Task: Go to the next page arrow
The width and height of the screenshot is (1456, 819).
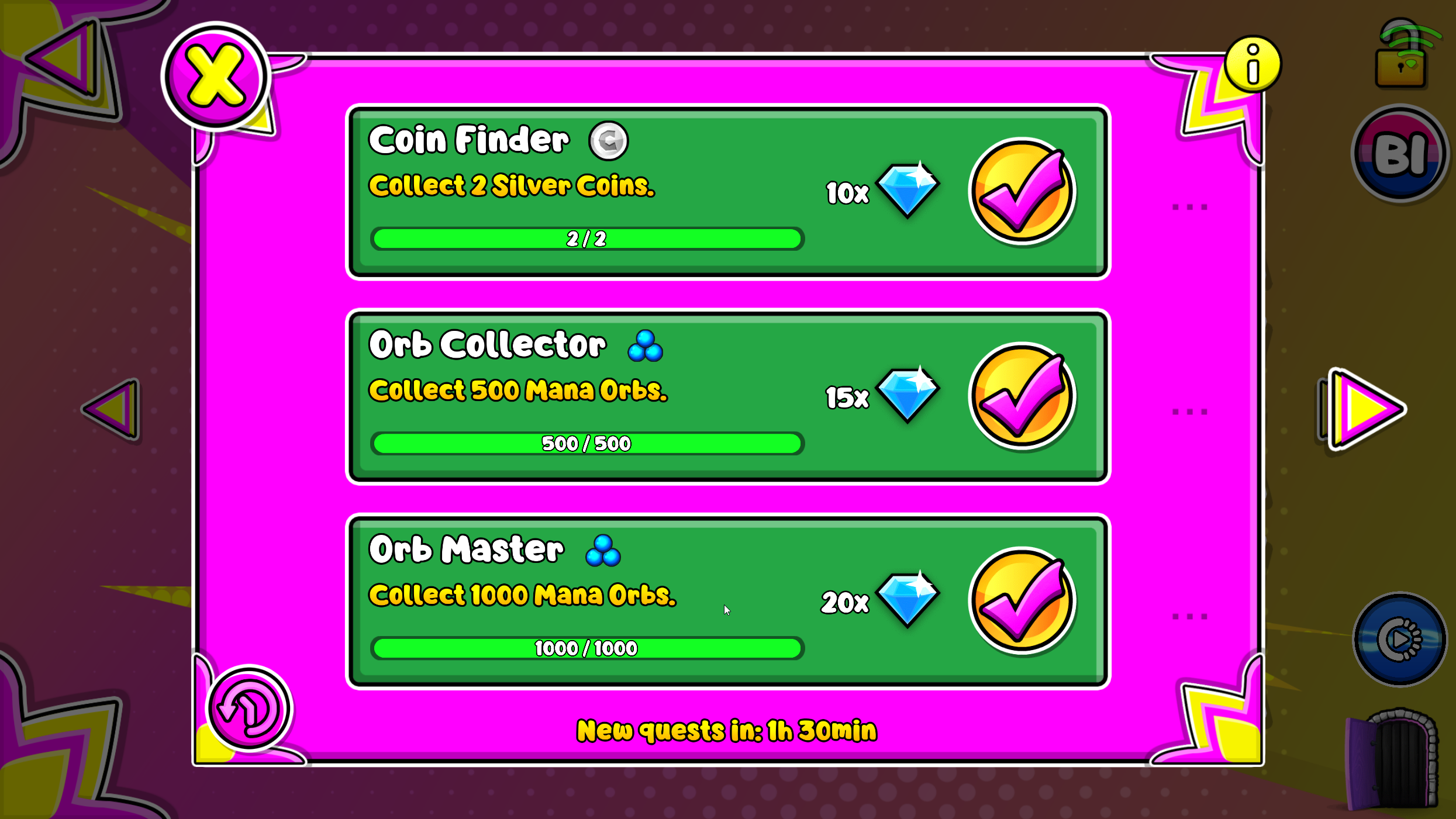Action: (1367, 409)
